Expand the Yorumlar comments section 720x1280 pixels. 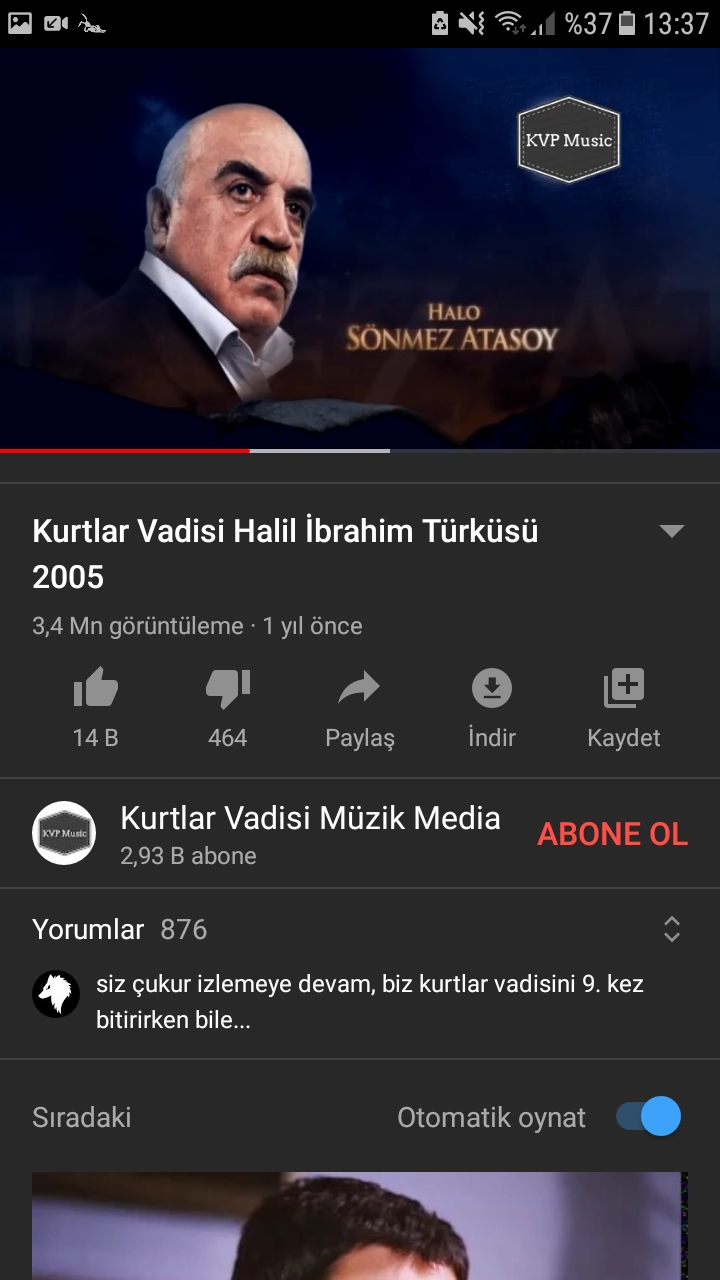[672, 929]
